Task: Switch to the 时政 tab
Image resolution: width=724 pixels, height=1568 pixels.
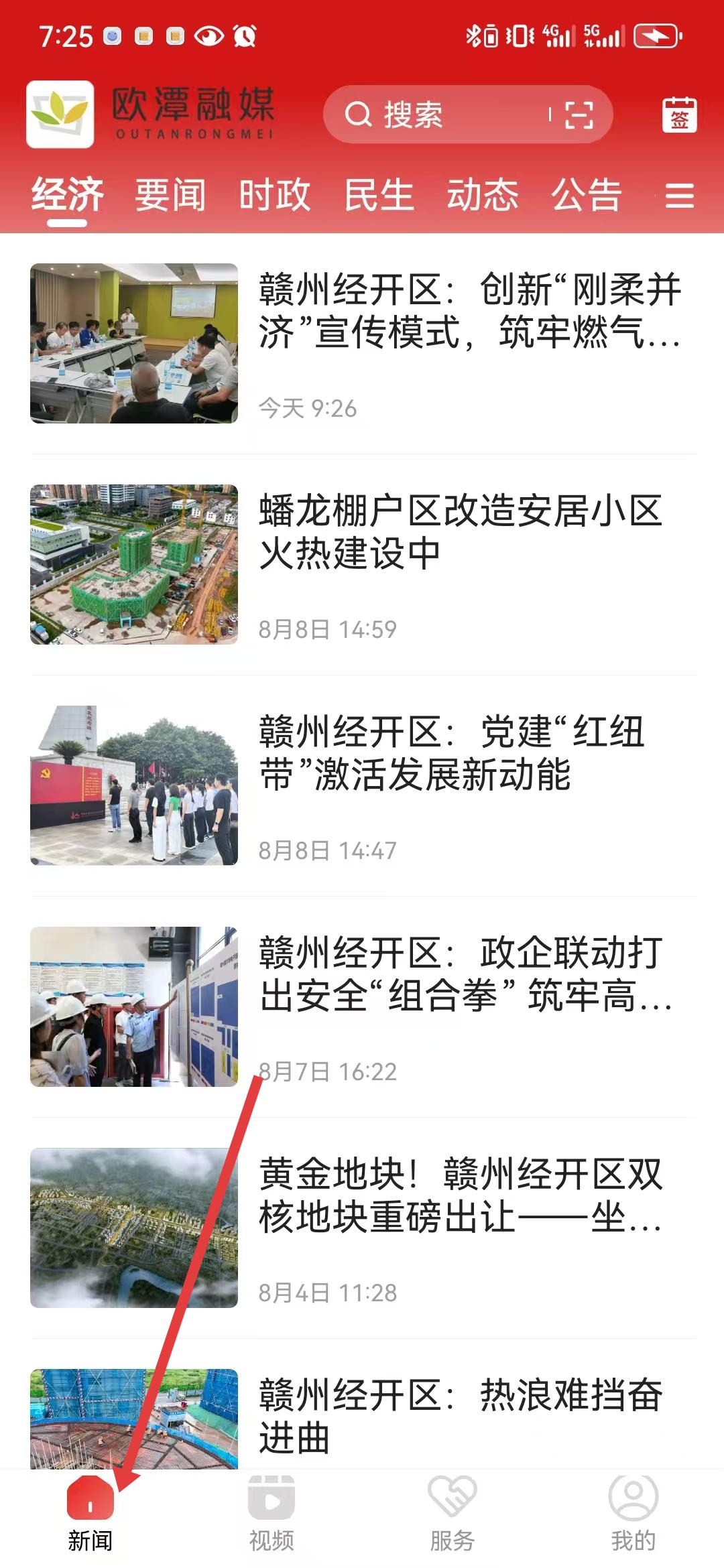Action: 274,195
